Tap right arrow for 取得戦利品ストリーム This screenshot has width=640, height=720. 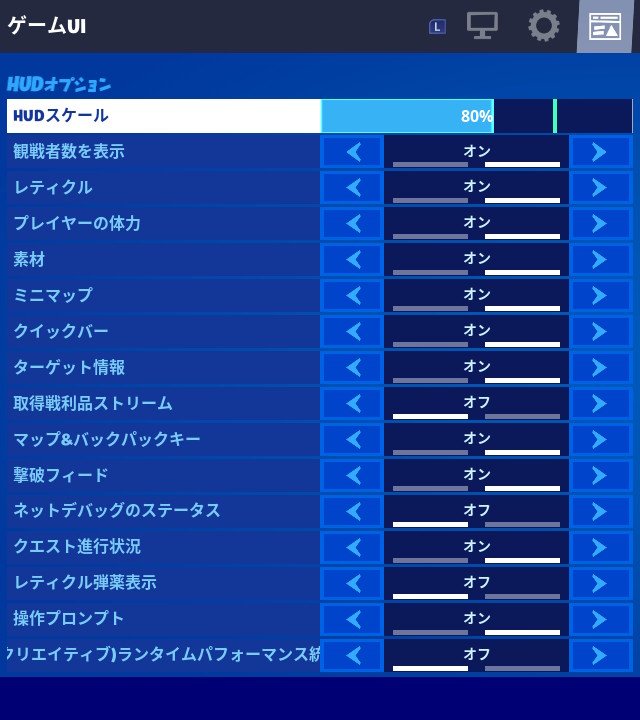click(600, 404)
